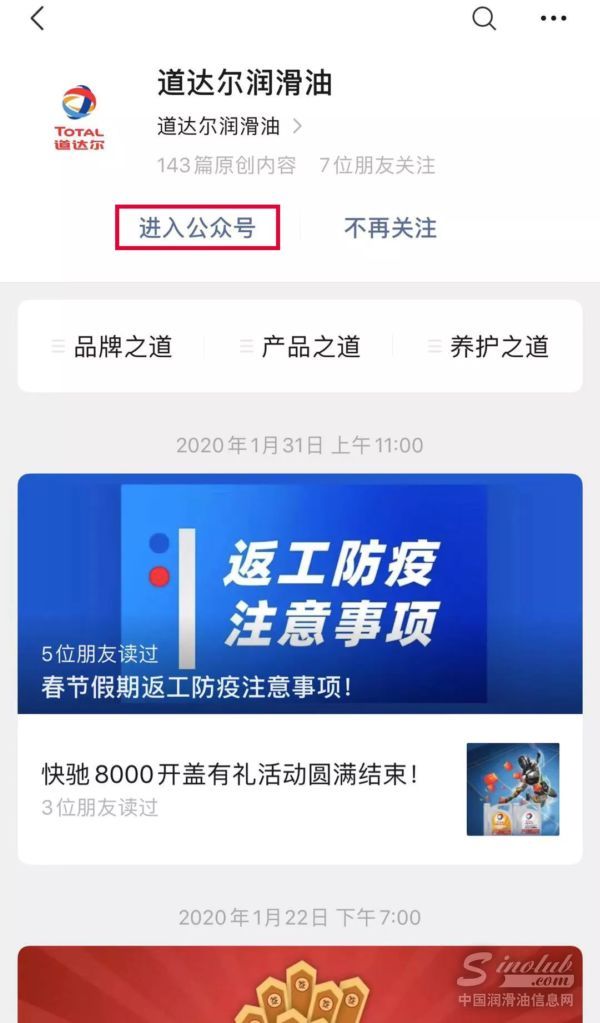Open the 品牌之道 menu
The width and height of the screenshot is (600, 1023).
[x=112, y=347]
